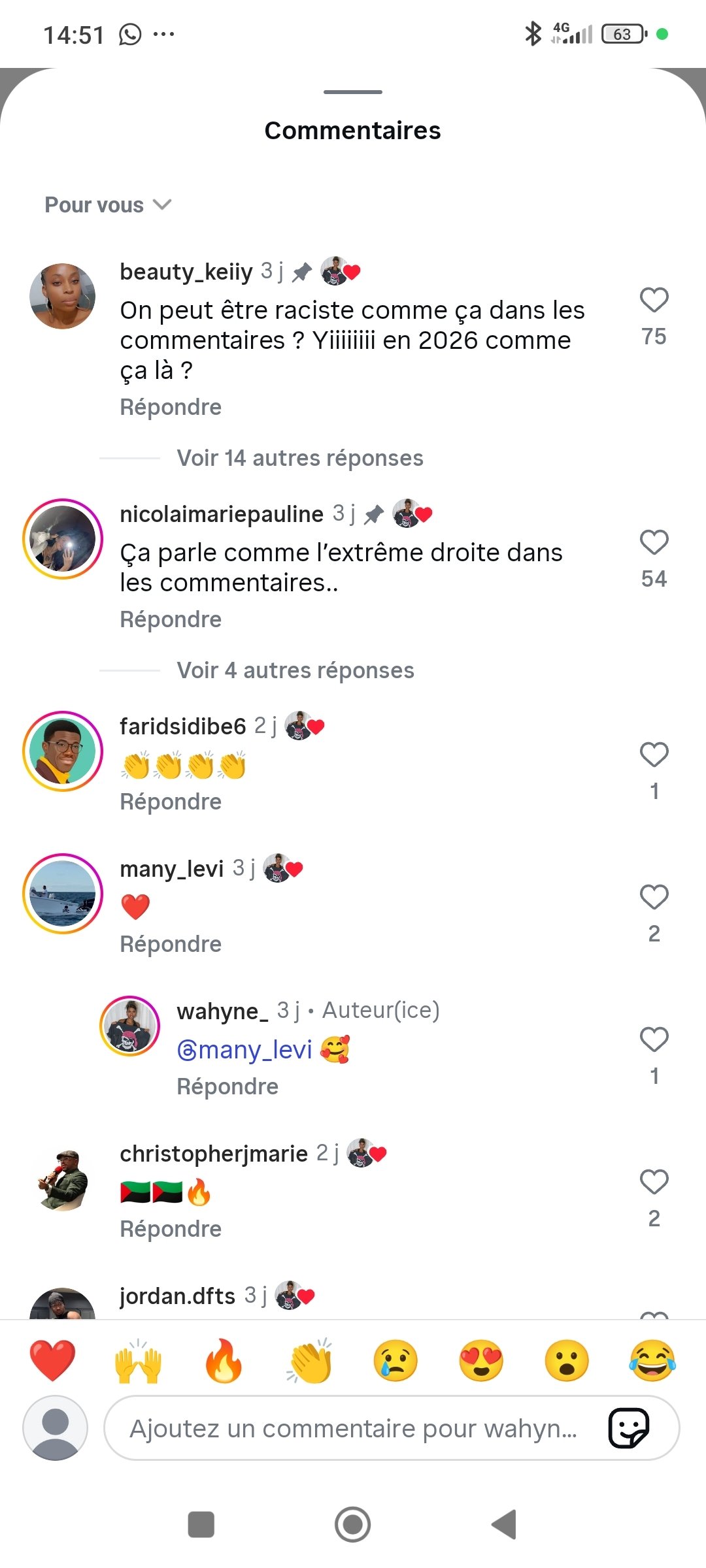Open the Pour vous sorting dropdown
The height and width of the screenshot is (1568, 706).
(108, 205)
